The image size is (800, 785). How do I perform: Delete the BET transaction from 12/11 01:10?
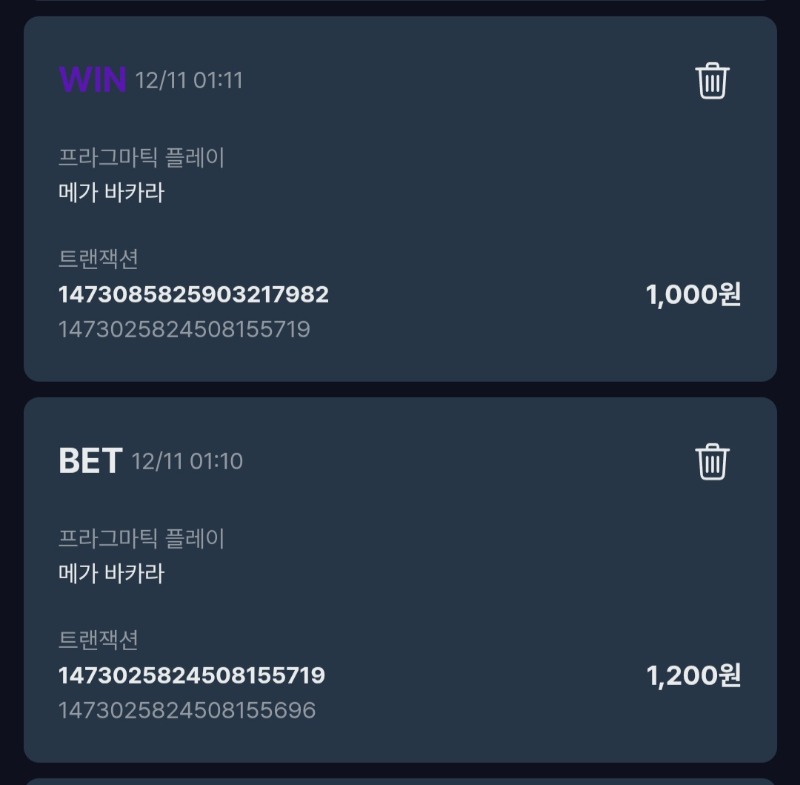[x=712, y=461]
